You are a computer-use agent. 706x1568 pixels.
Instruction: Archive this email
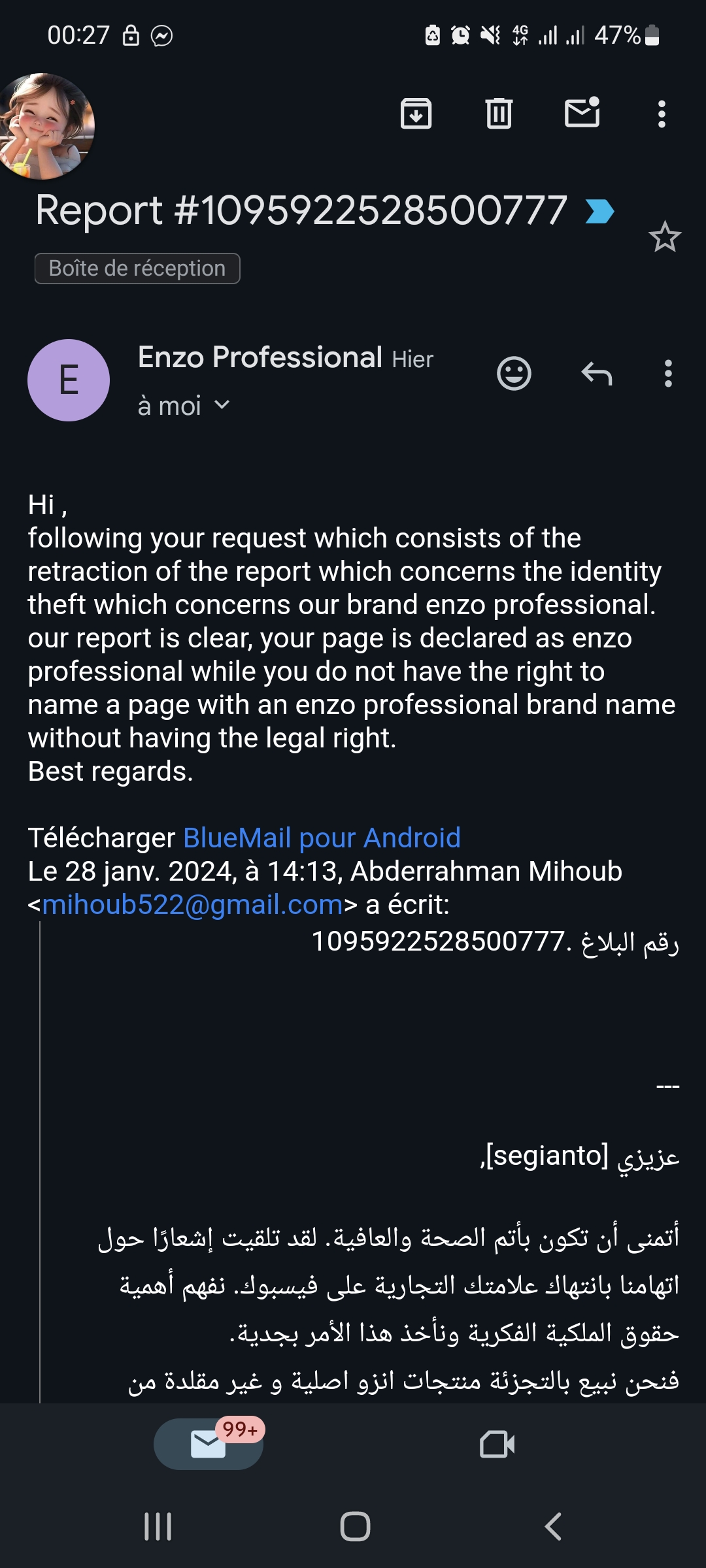[x=416, y=114]
